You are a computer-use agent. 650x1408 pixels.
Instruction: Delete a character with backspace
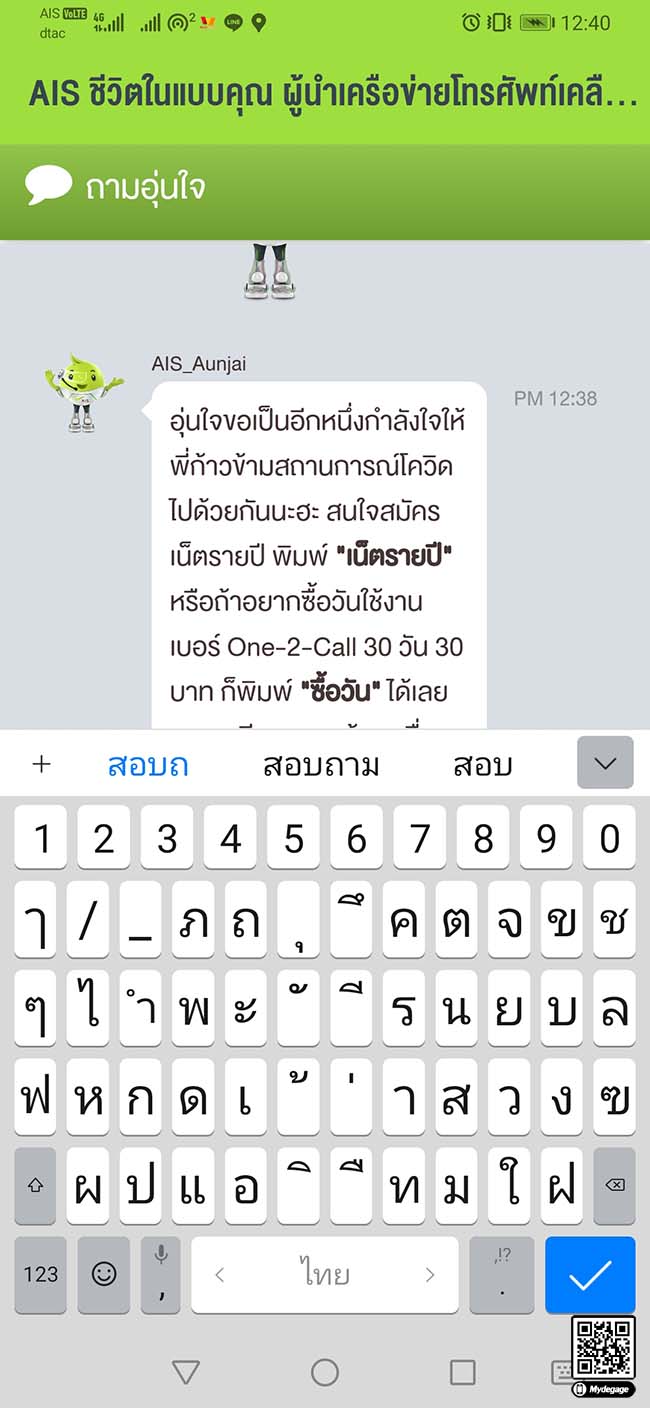[614, 1185]
